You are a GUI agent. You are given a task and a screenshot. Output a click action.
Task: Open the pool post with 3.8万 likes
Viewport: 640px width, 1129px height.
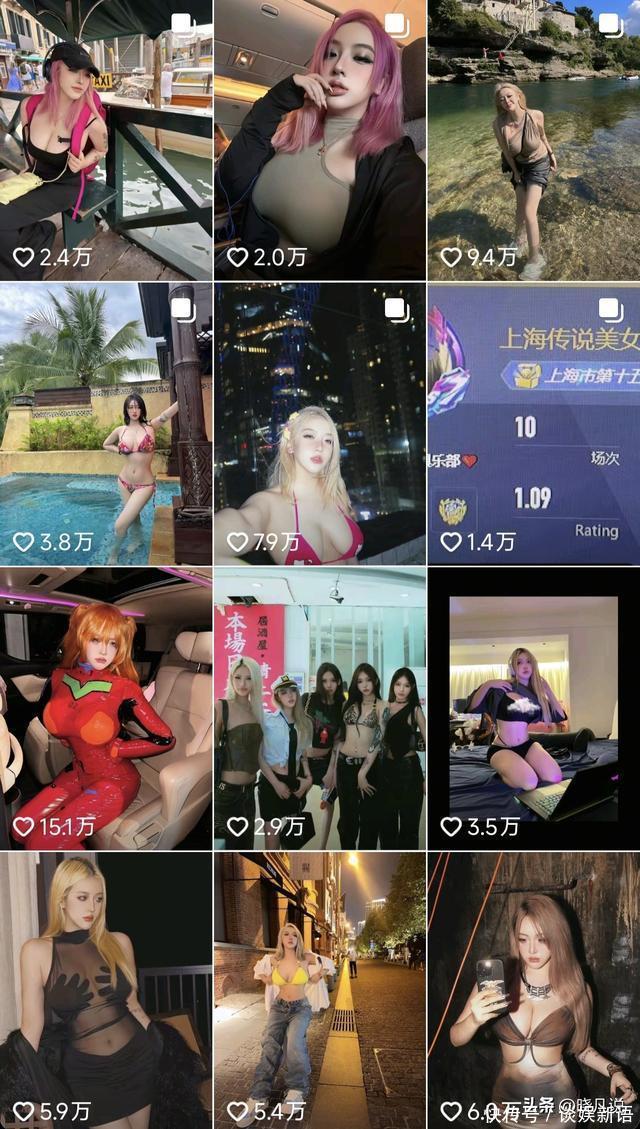tap(106, 424)
